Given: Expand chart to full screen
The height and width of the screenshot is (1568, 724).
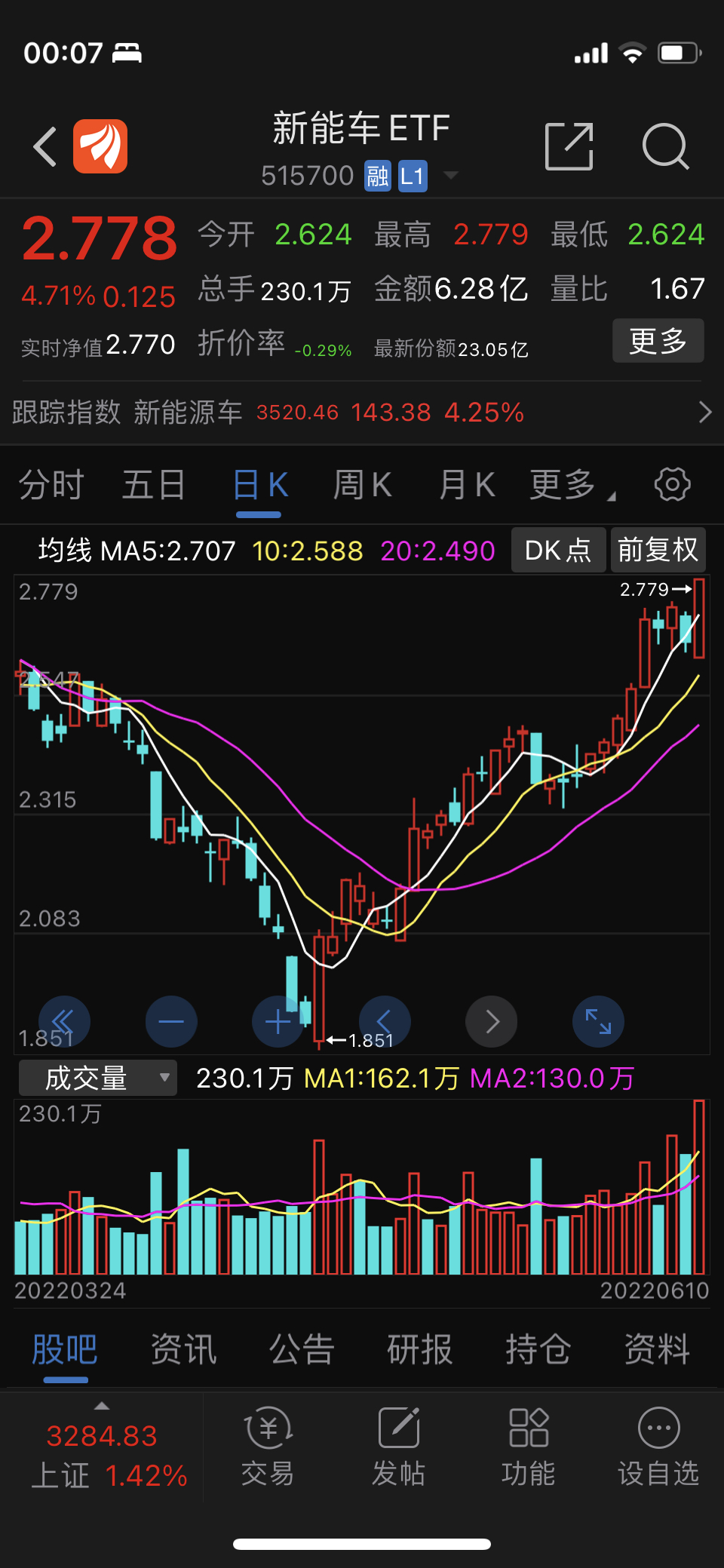Looking at the screenshot, I should 598,1022.
